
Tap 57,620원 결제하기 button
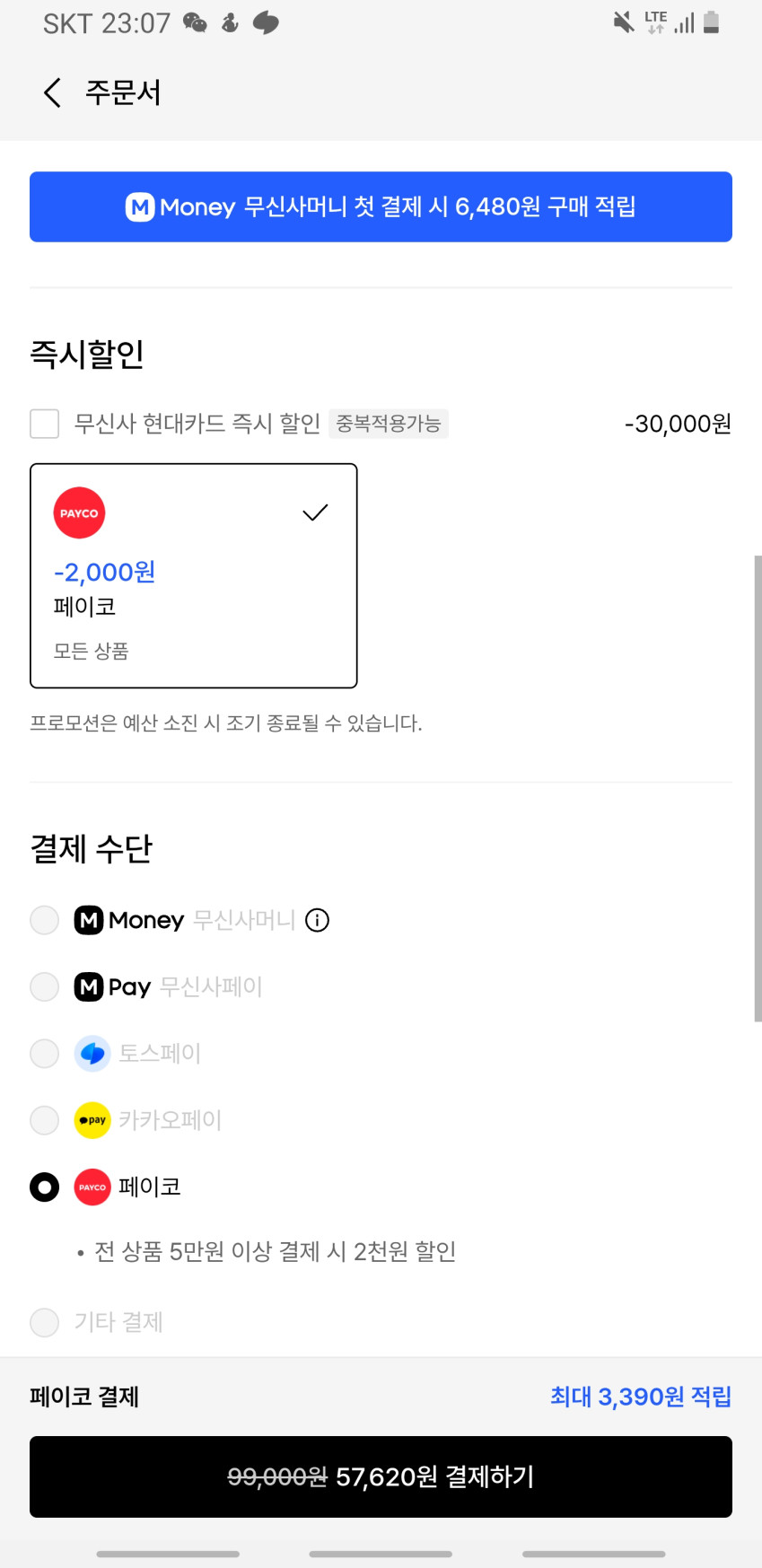tap(381, 1476)
